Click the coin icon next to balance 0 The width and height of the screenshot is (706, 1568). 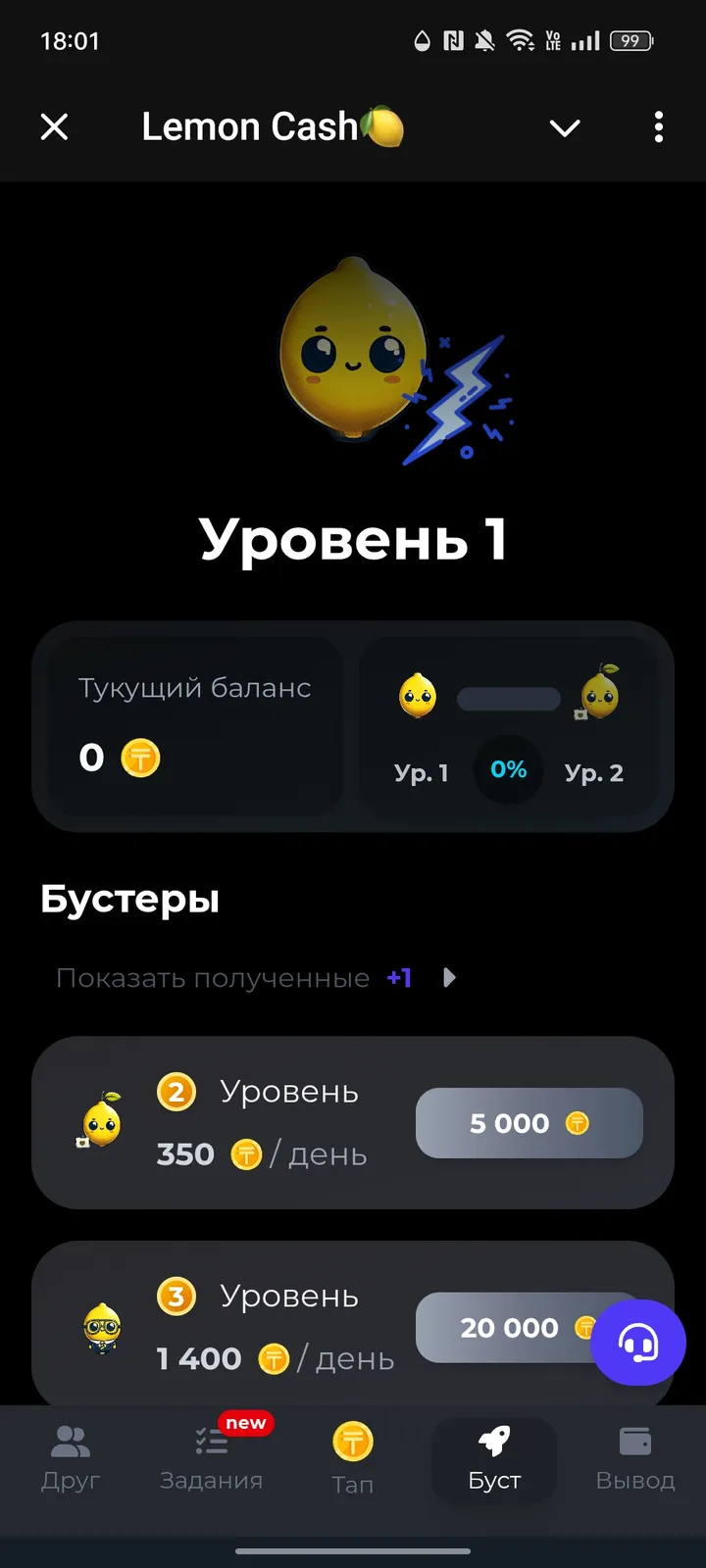tap(139, 759)
